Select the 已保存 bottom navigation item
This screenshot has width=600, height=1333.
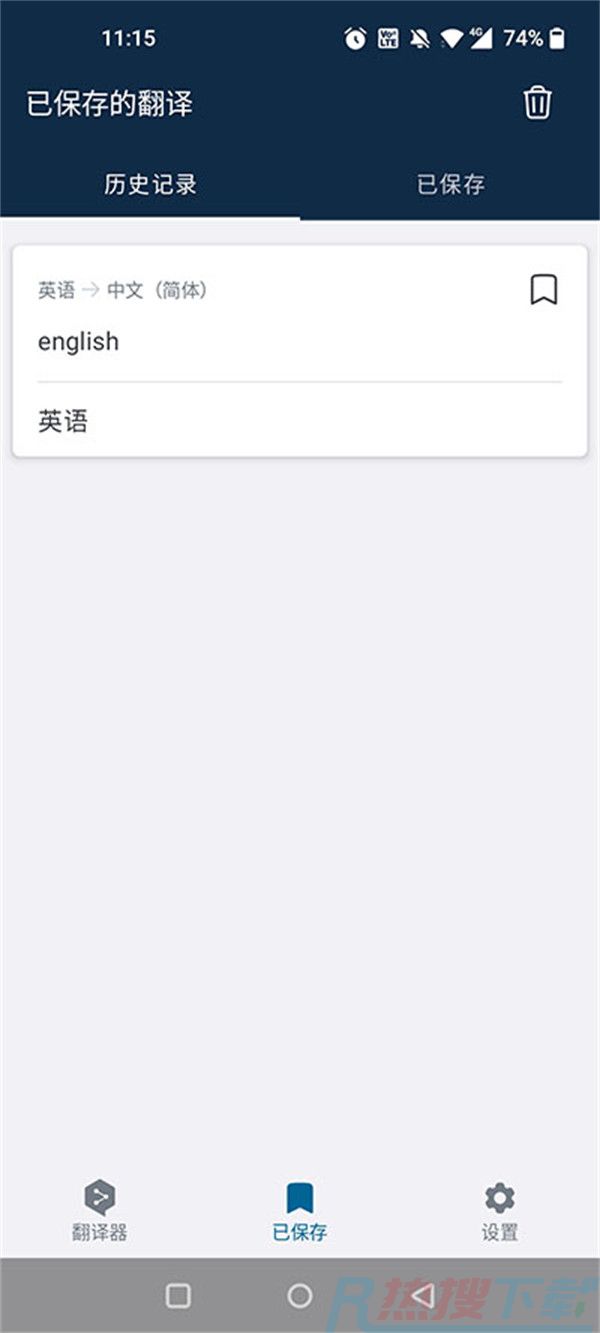[x=300, y=1211]
